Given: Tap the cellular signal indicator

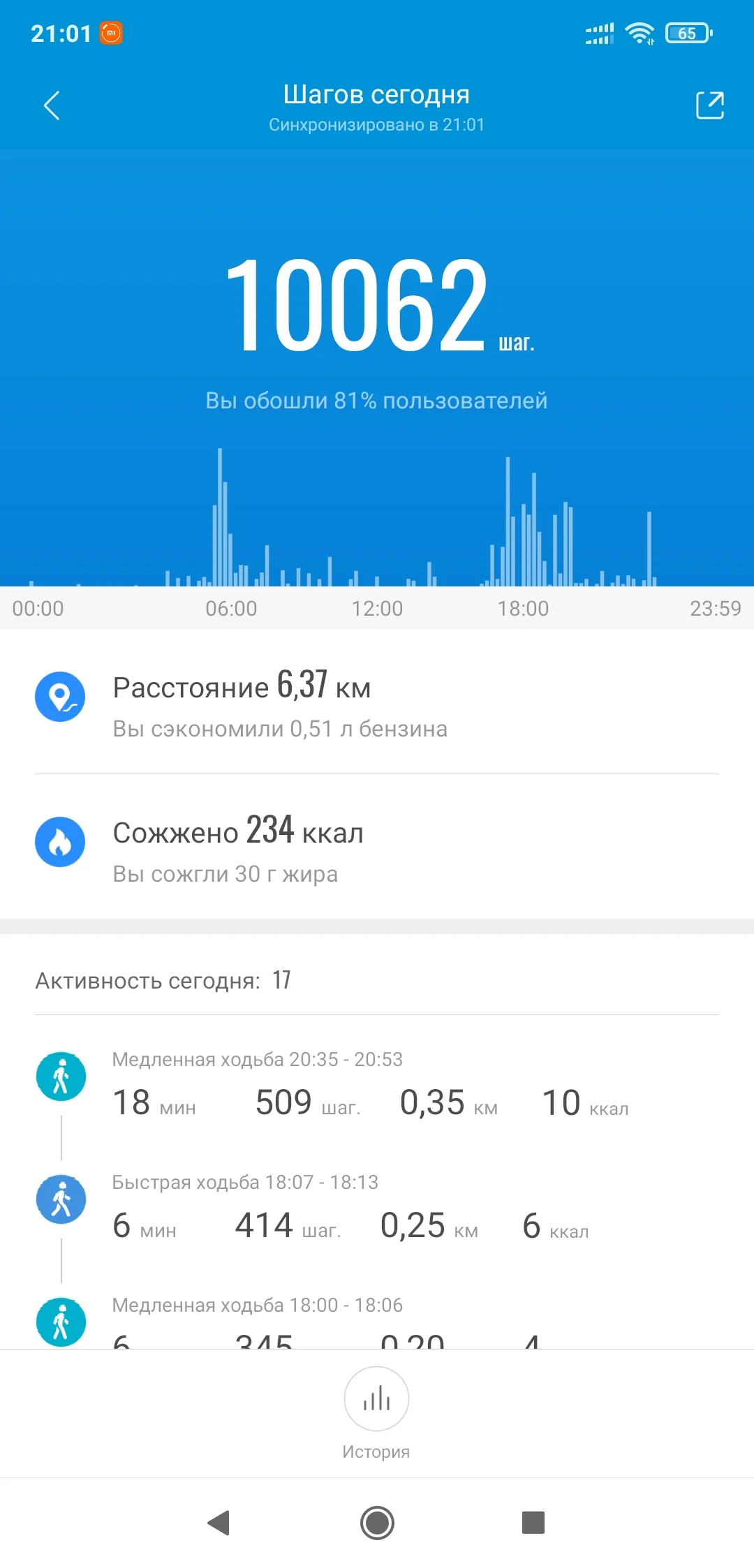Looking at the screenshot, I should tap(597, 31).
